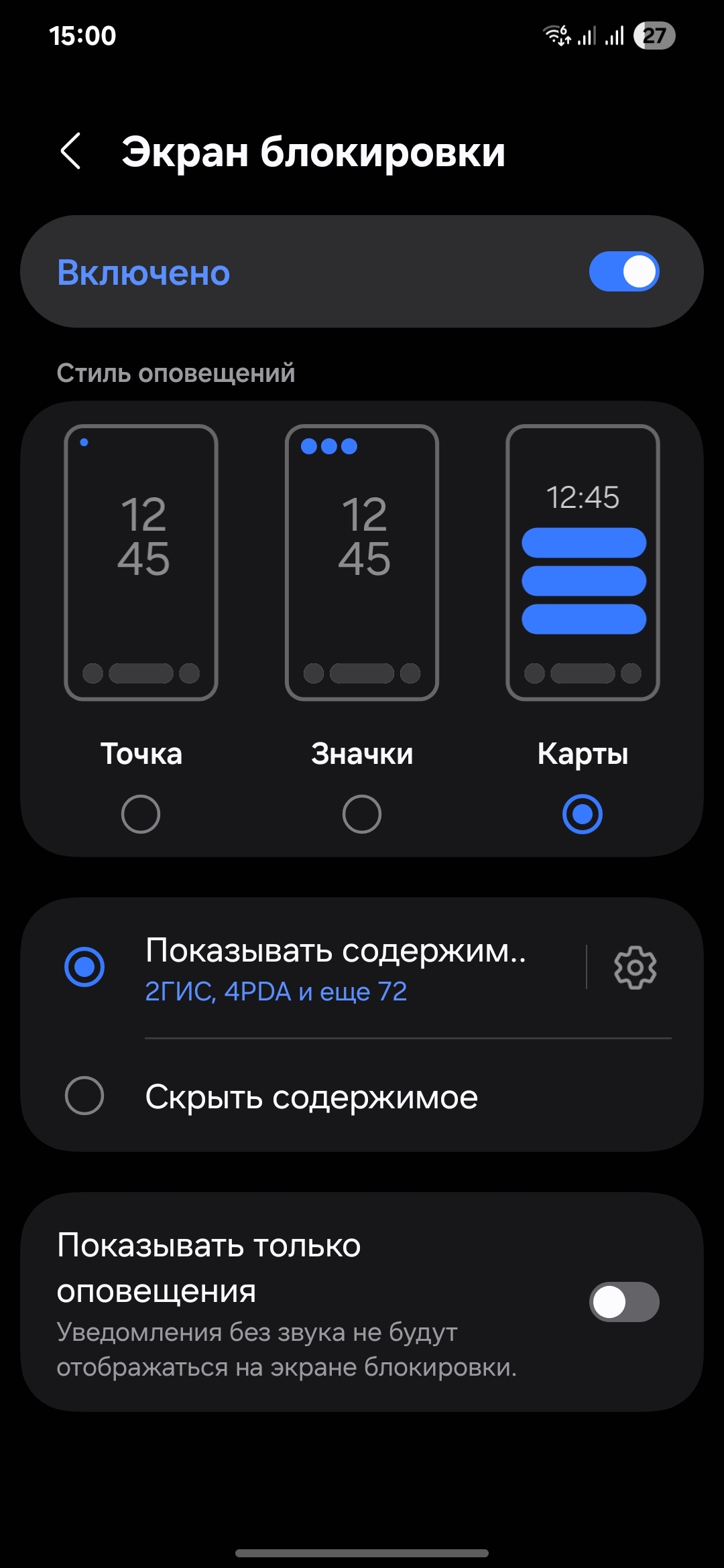Select the Карты notification style
724x1568 pixels.
point(583,814)
